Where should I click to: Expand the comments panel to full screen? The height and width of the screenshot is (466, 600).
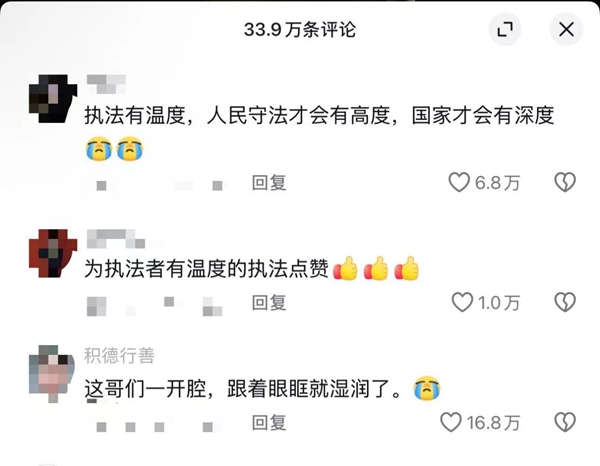pyautogui.click(x=505, y=29)
